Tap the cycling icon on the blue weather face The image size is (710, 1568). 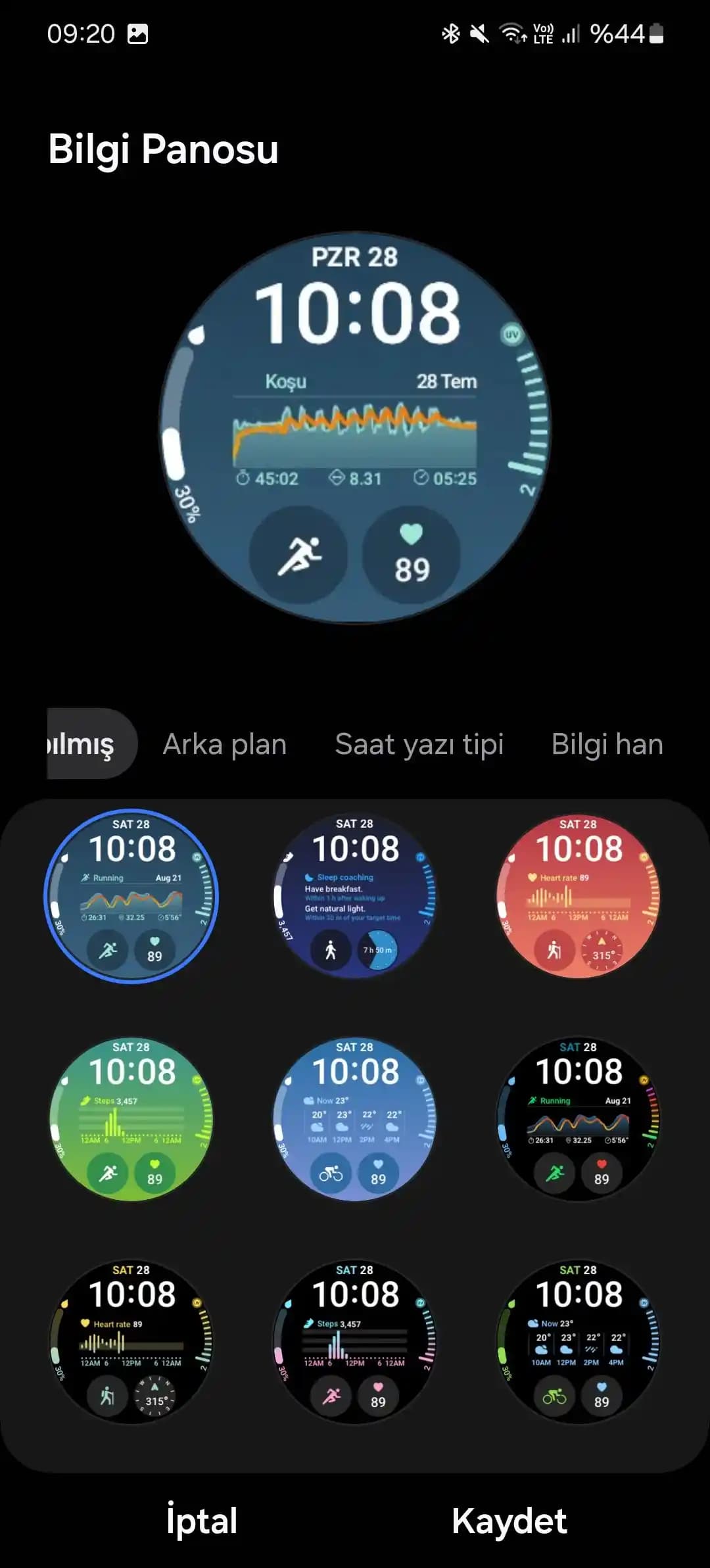click(332, 1172)
